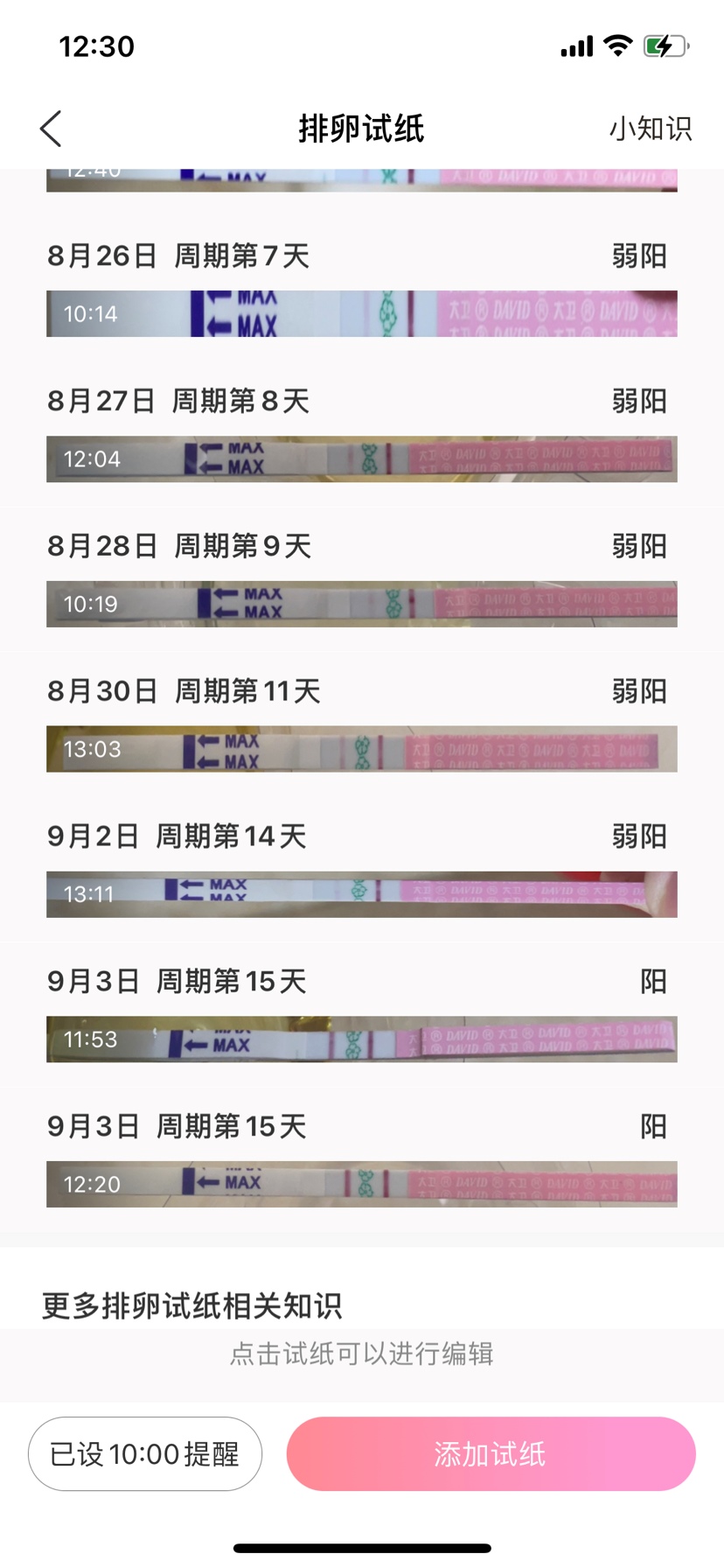Open the 8月26日 10:14 test strip
The image size is (724, 1568).
(361, 313)
